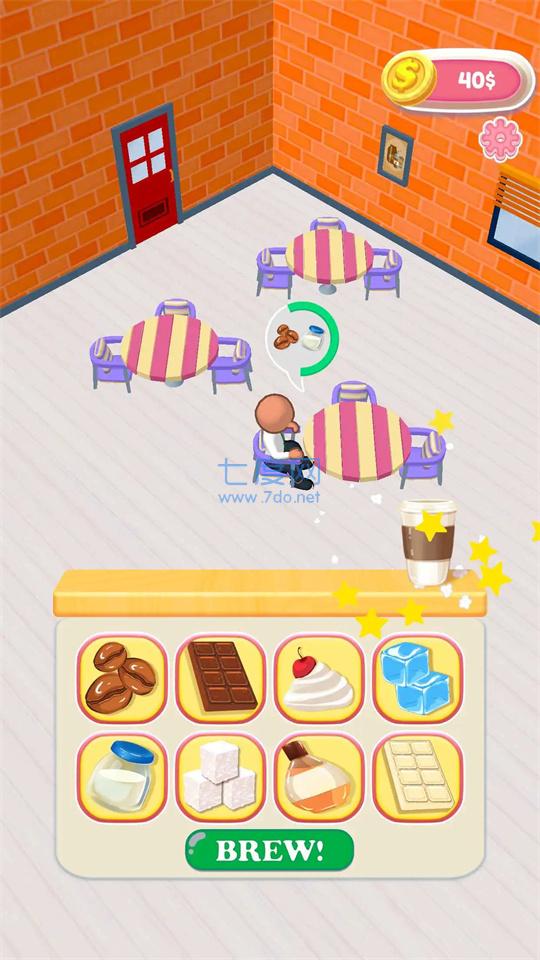This screenshot has width=540, height=960.
Task: Add the white chocolate bar
Action: pyautogui.click(x=418, y=777)
